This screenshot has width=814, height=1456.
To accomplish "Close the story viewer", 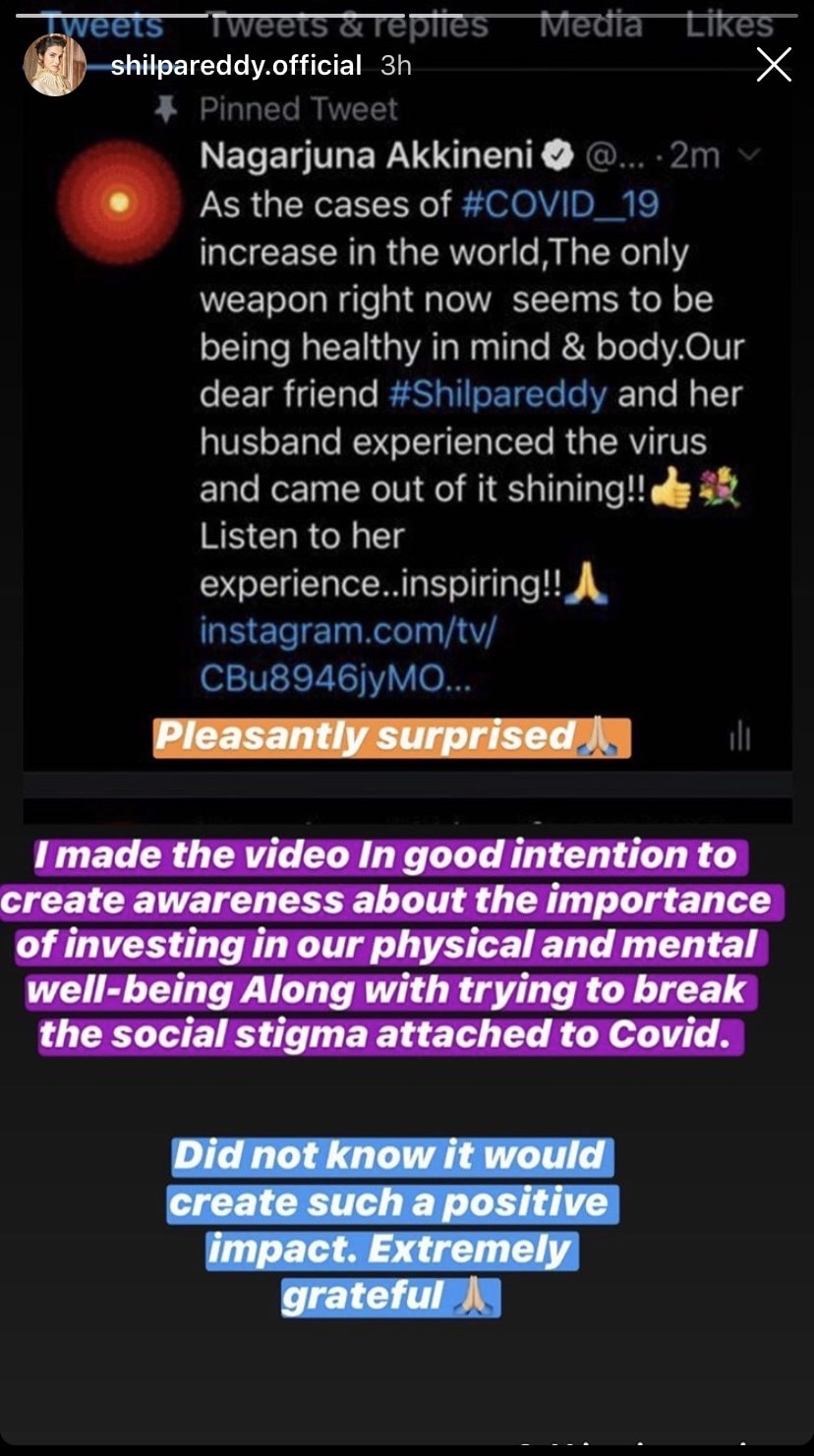I will point(774,66).
